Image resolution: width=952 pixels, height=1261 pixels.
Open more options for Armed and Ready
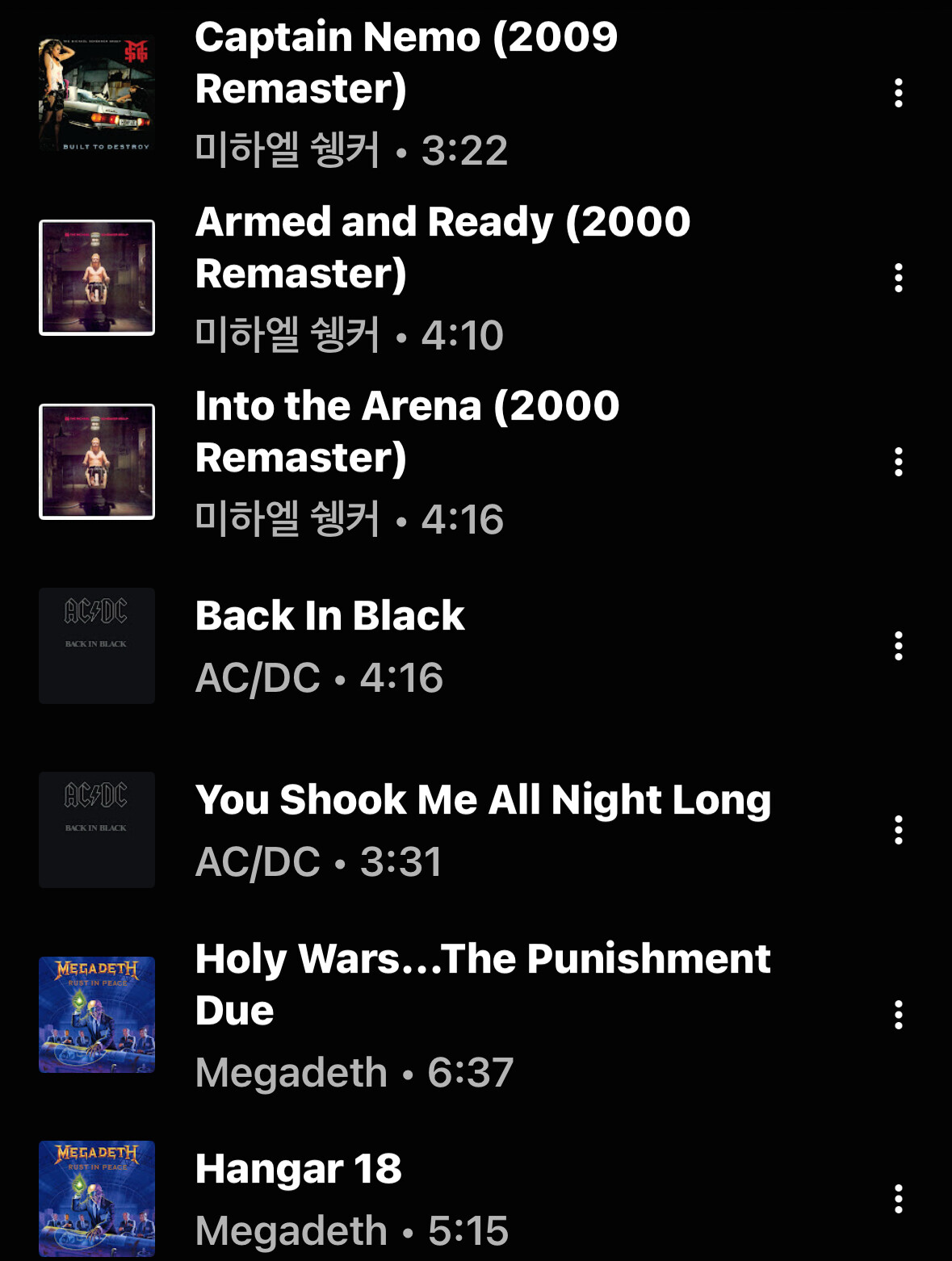tap(898, 278)
